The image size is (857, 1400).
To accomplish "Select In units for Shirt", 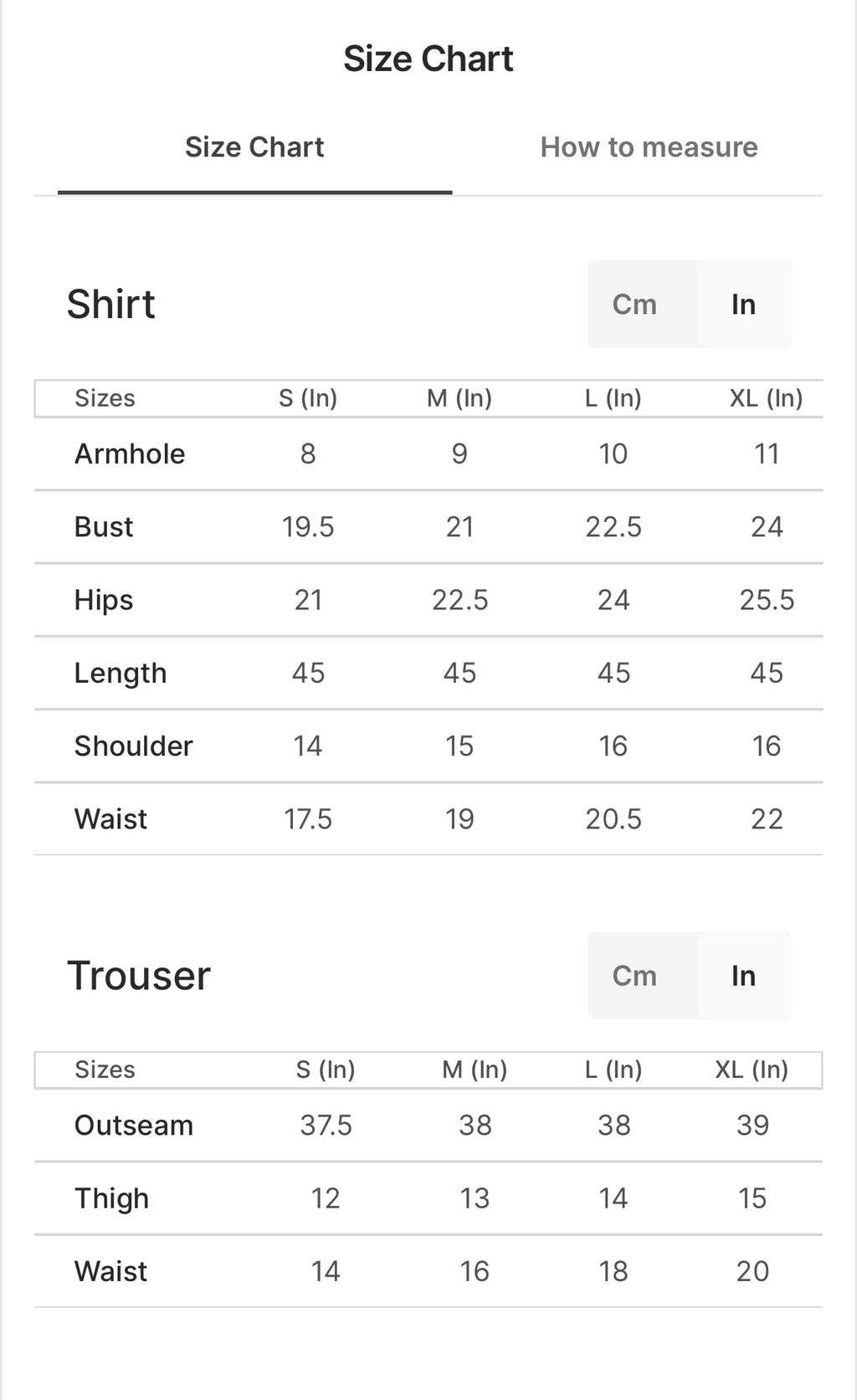I will coord(743,305).
